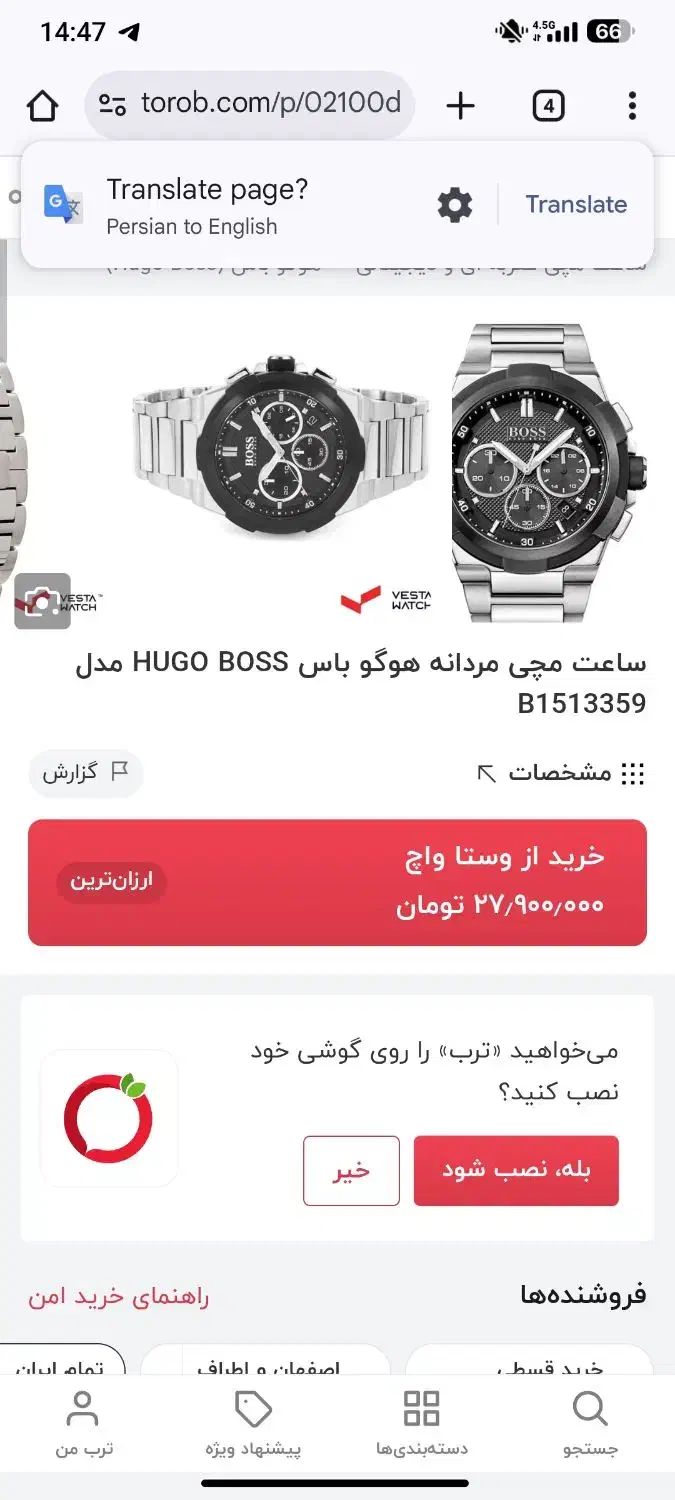This screenshot has height=1500, width=675.
Task: Open the tab switcher showing 4 tabs
Action: pyautogui.click(x=548, y=105)
